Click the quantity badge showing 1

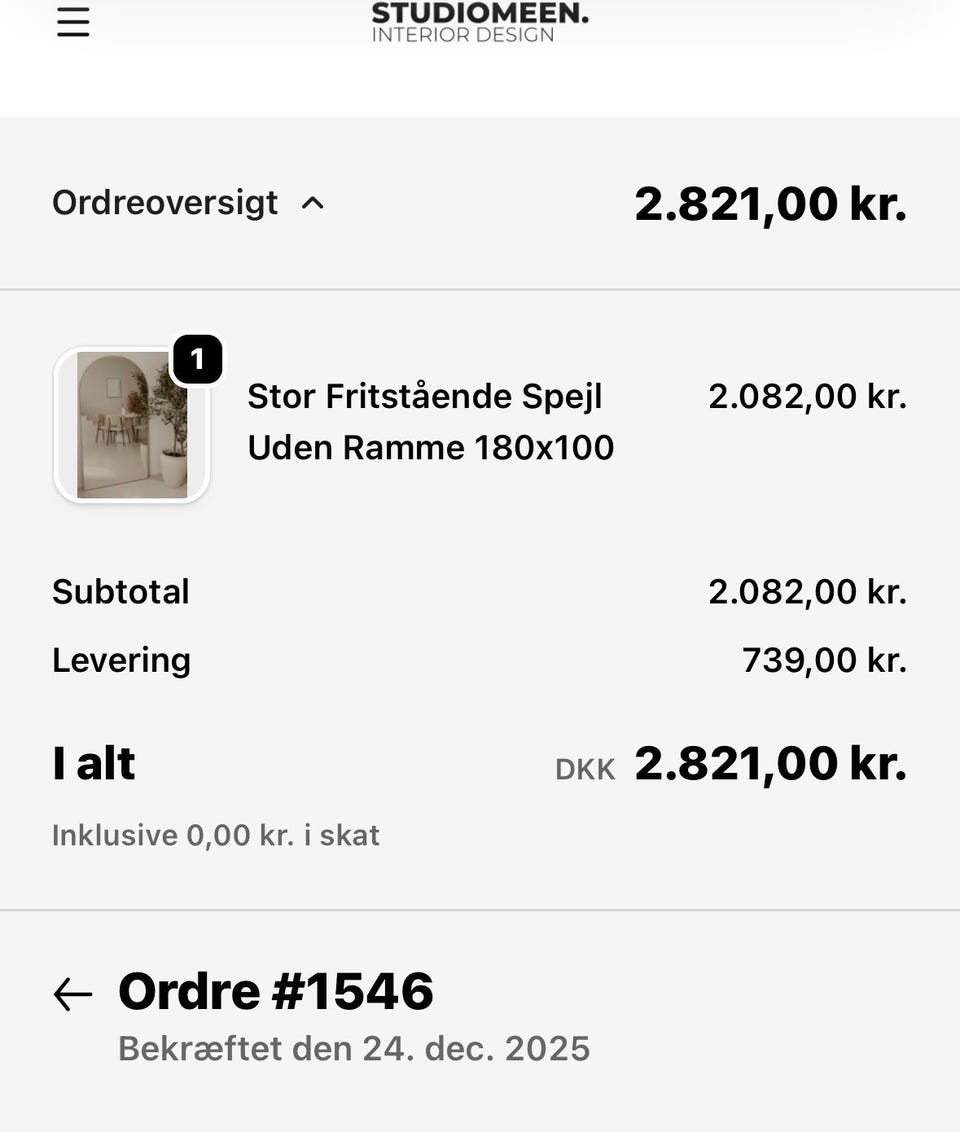point(198,361)
